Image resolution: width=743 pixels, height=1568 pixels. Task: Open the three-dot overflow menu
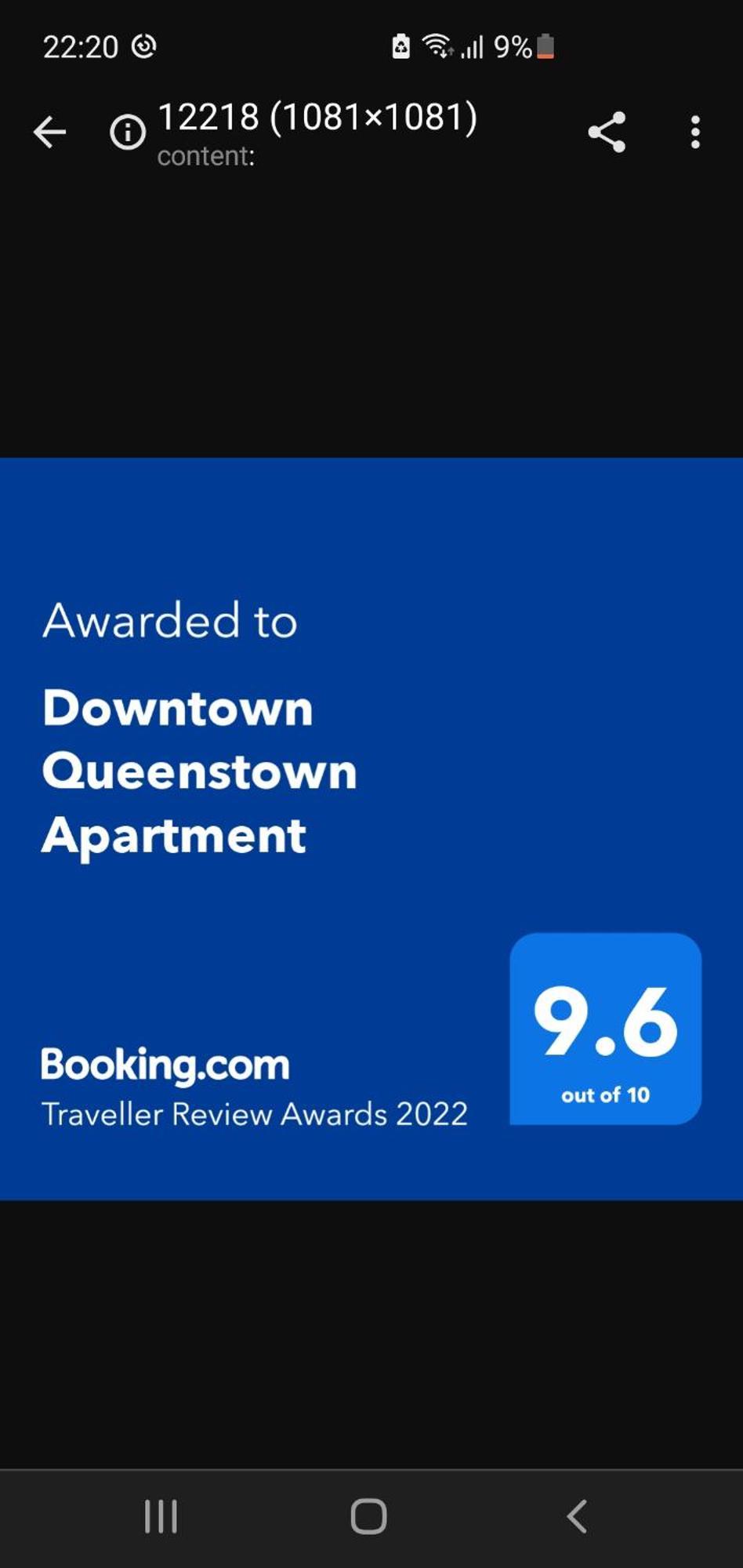(695, 132)
